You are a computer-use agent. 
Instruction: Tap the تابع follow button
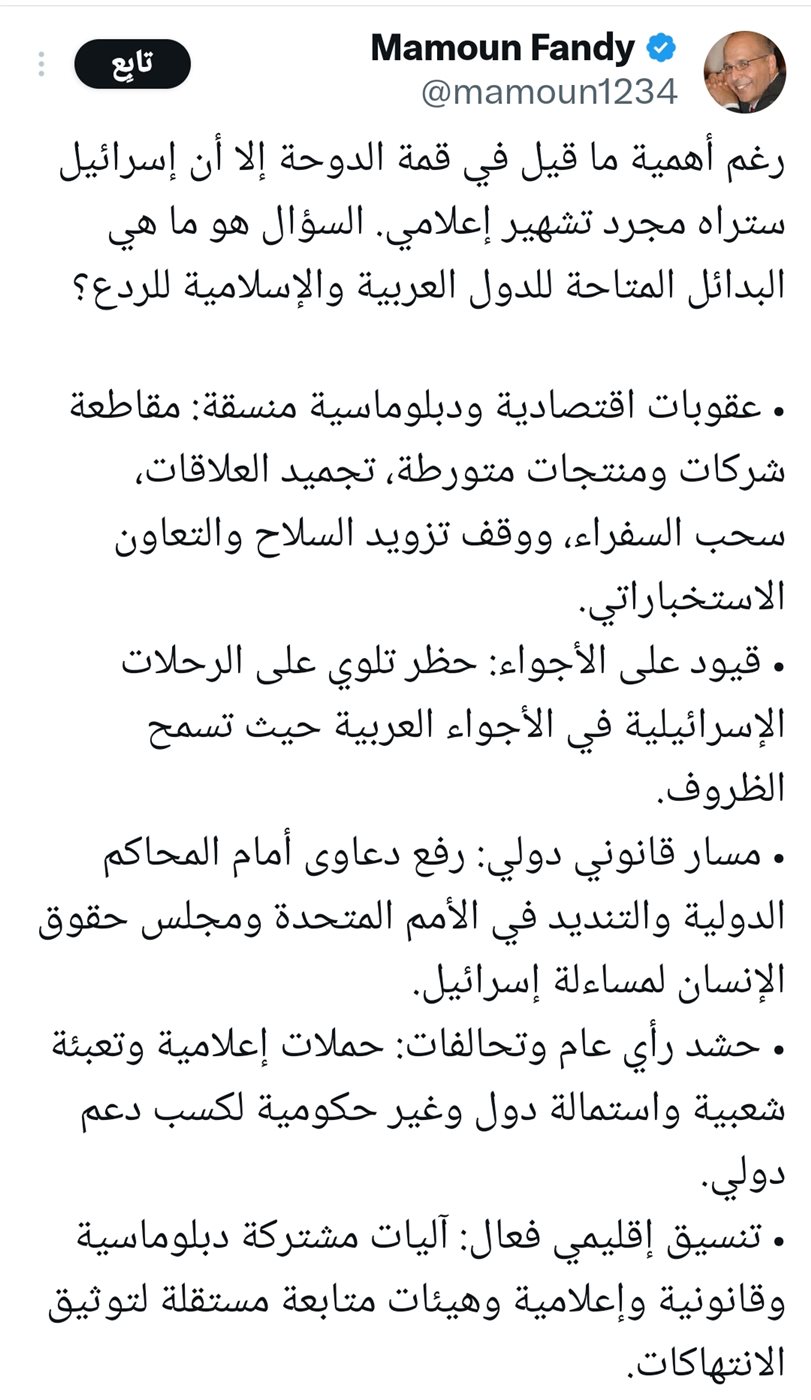click(x=132, y=64)
